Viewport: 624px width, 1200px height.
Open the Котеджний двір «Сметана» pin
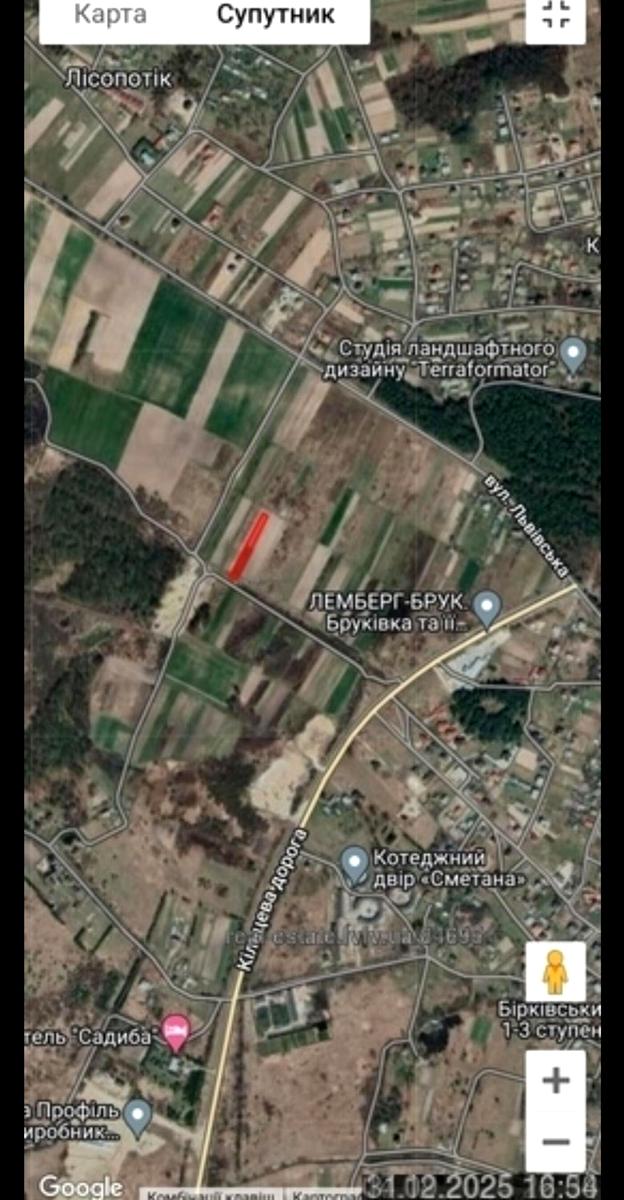[353, 863]
